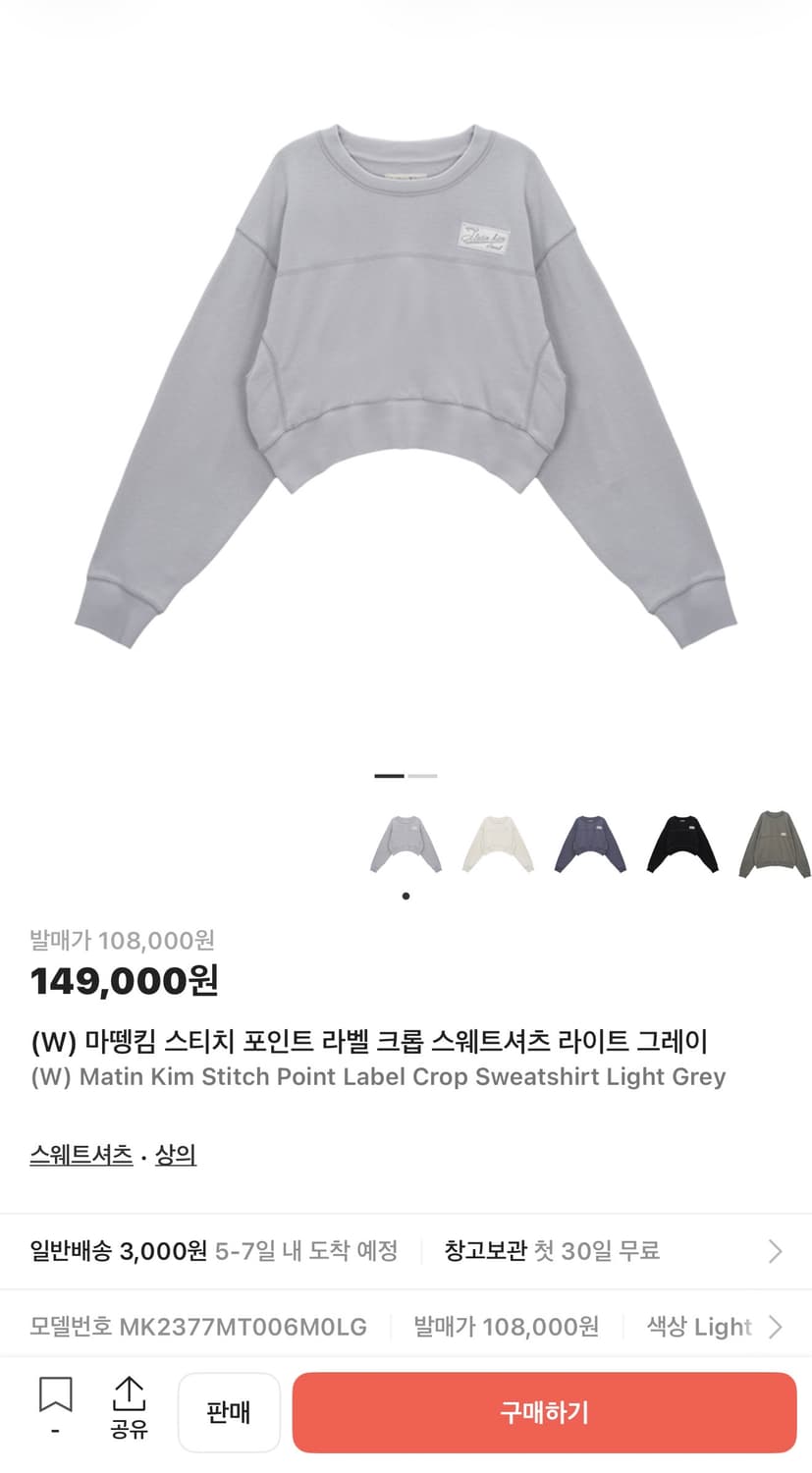Open the shipping info chevron arrow
Viewport: 812px width, 1473px height.
point(775,1251)
